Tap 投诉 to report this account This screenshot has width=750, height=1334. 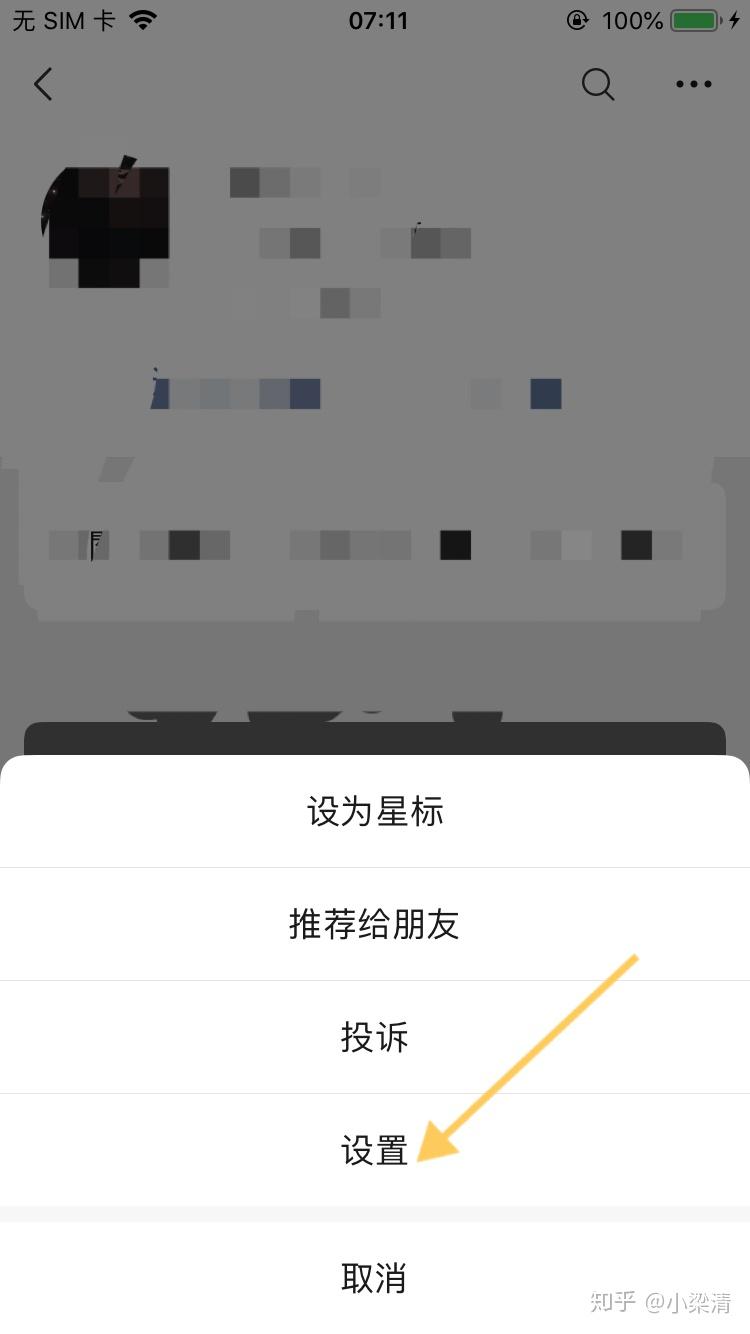[x=375, y=1037]
